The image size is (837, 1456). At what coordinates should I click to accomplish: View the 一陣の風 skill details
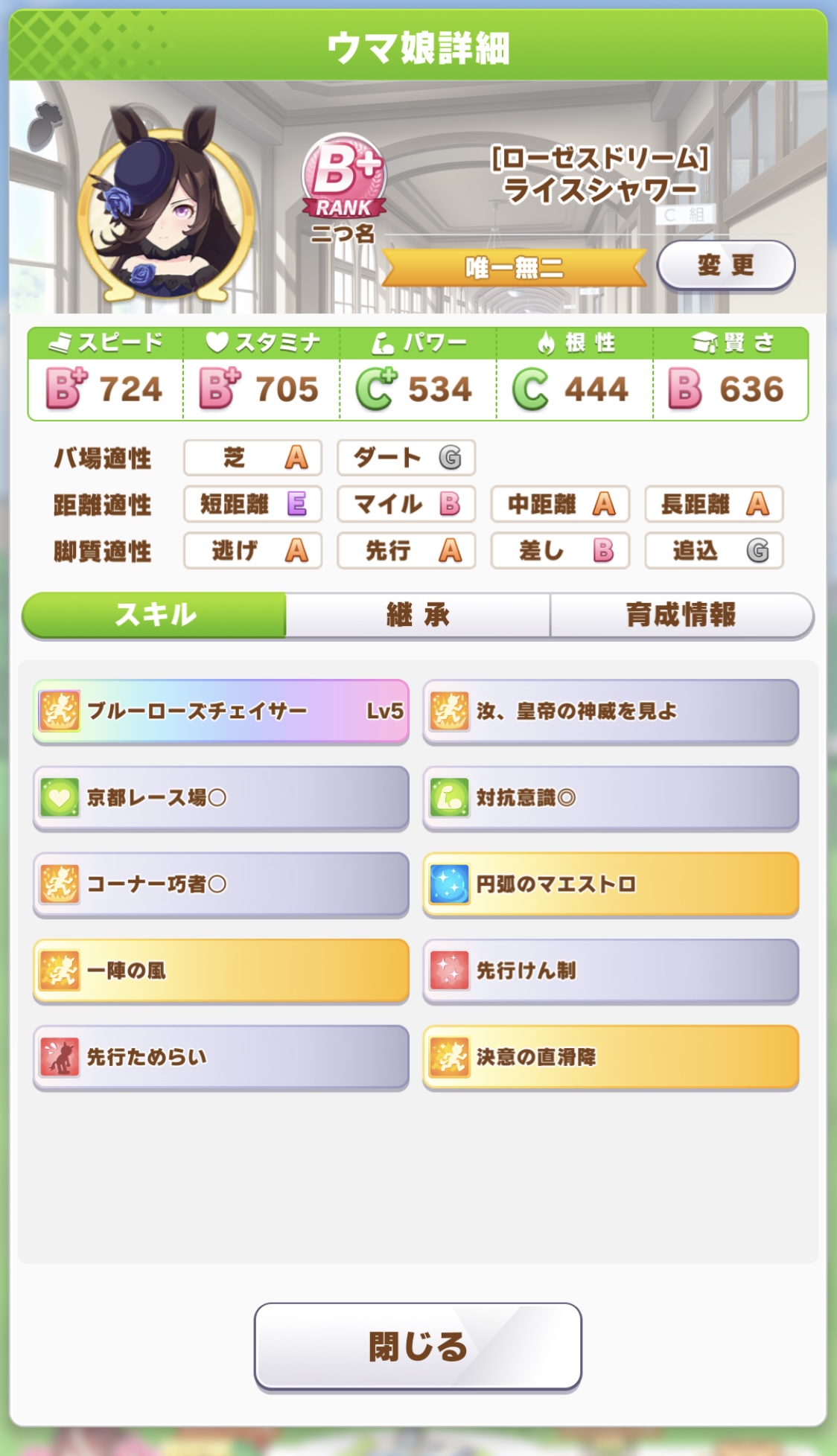[x=221, y=971]
